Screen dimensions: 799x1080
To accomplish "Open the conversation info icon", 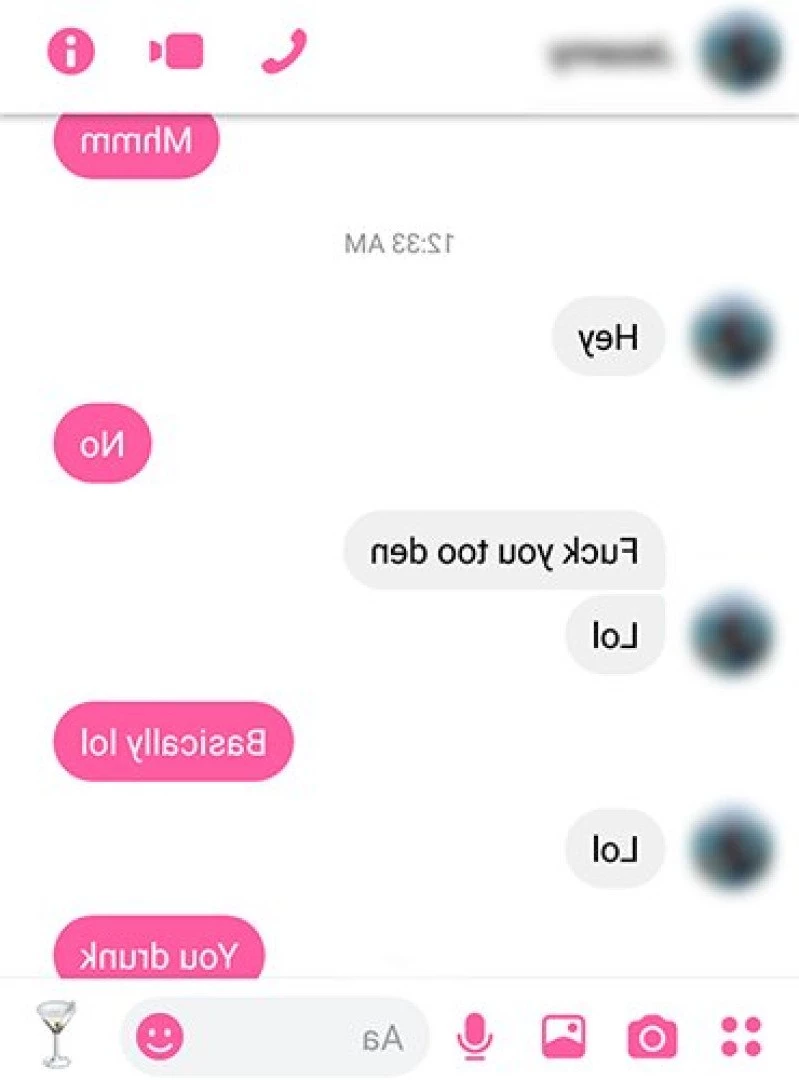I will 71,51.
